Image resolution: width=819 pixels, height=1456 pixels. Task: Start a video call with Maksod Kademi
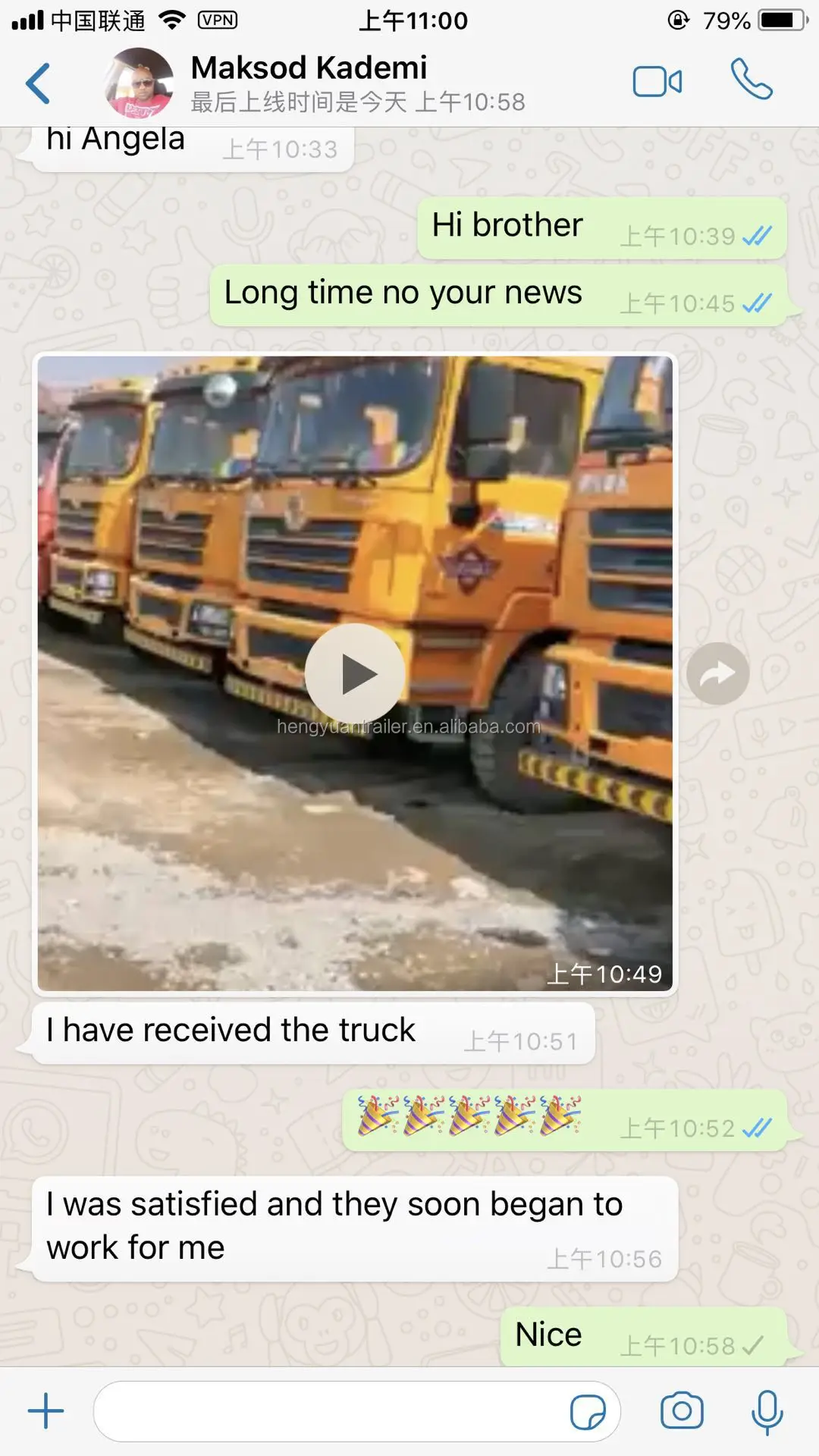tap(657, 82)
